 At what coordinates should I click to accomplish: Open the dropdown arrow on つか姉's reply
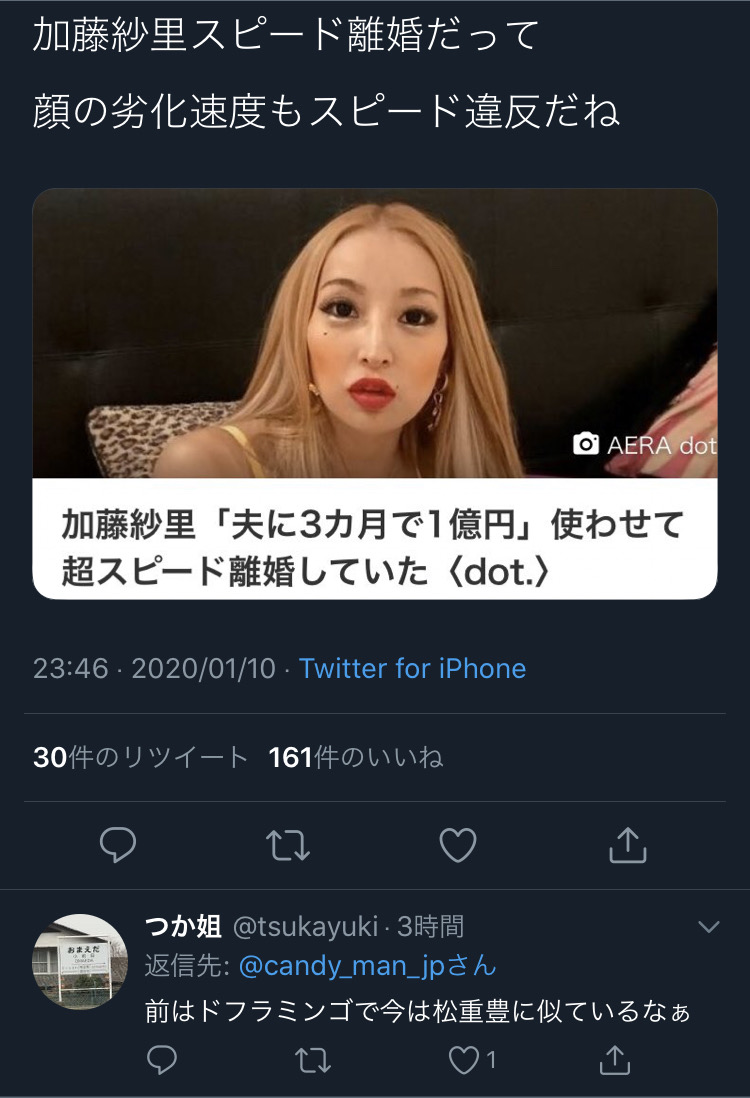pos(708,928)
